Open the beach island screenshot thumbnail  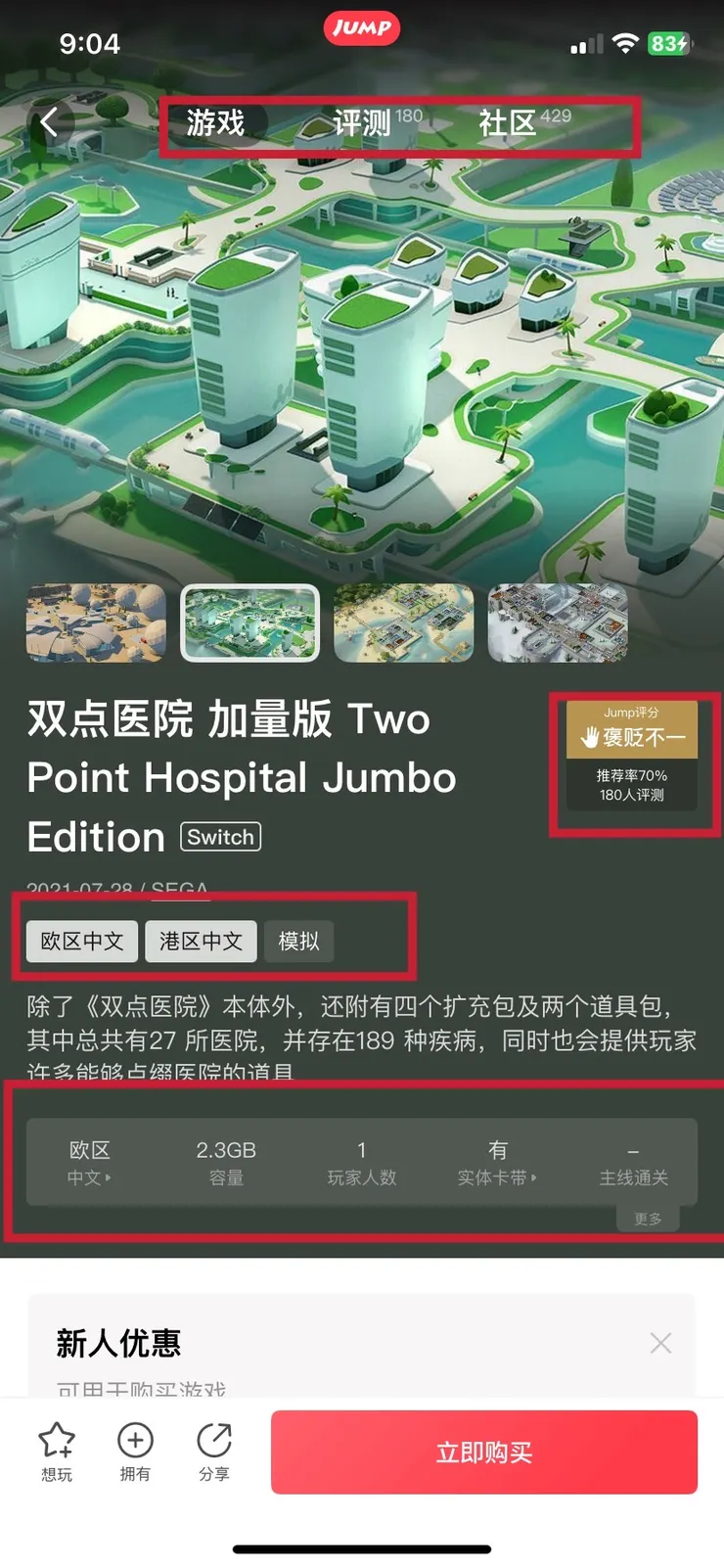(x=403, y=623)
